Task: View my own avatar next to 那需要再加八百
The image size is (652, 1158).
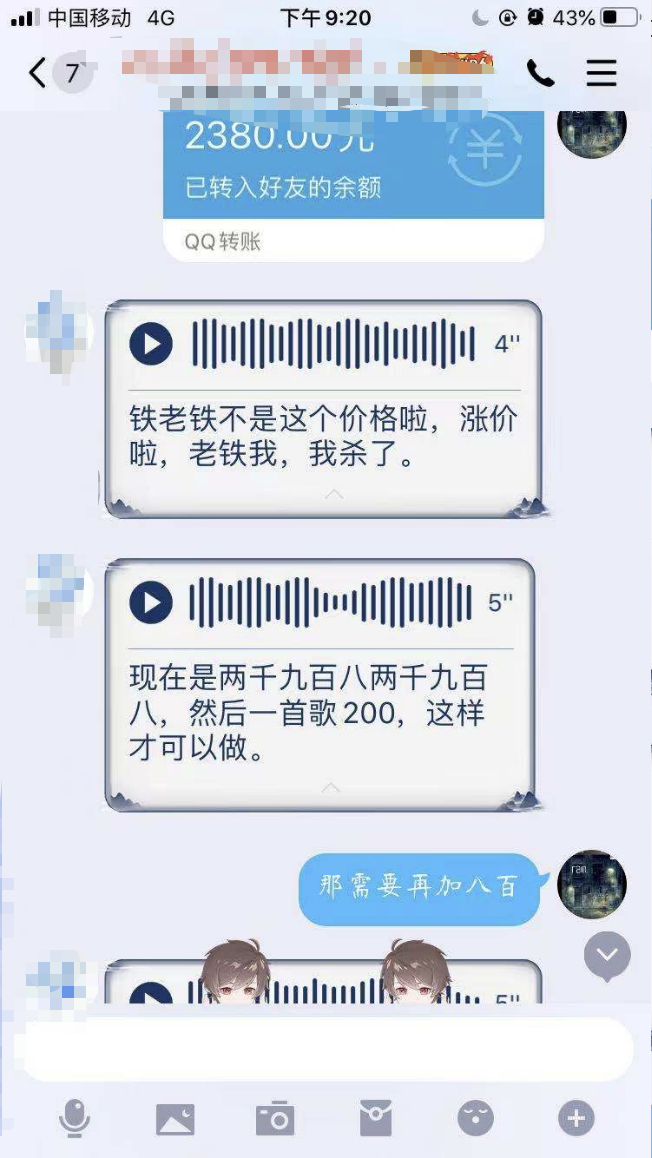Action: coord(591,884)
